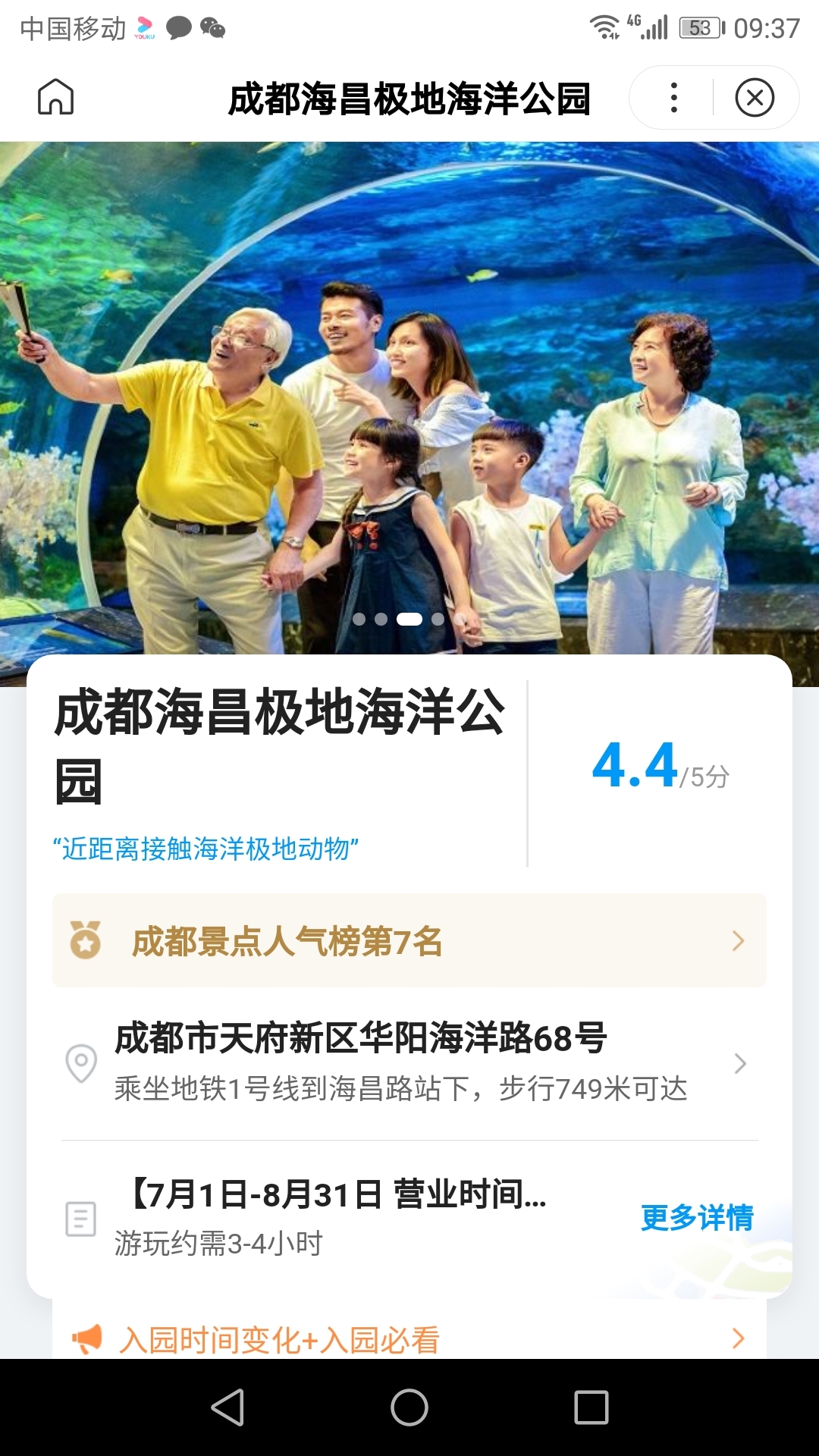This screenshot has height=1456, width=819.
Task: View the 4.4 rating score details
Action: pyautogui.click(x=658, y=767)
